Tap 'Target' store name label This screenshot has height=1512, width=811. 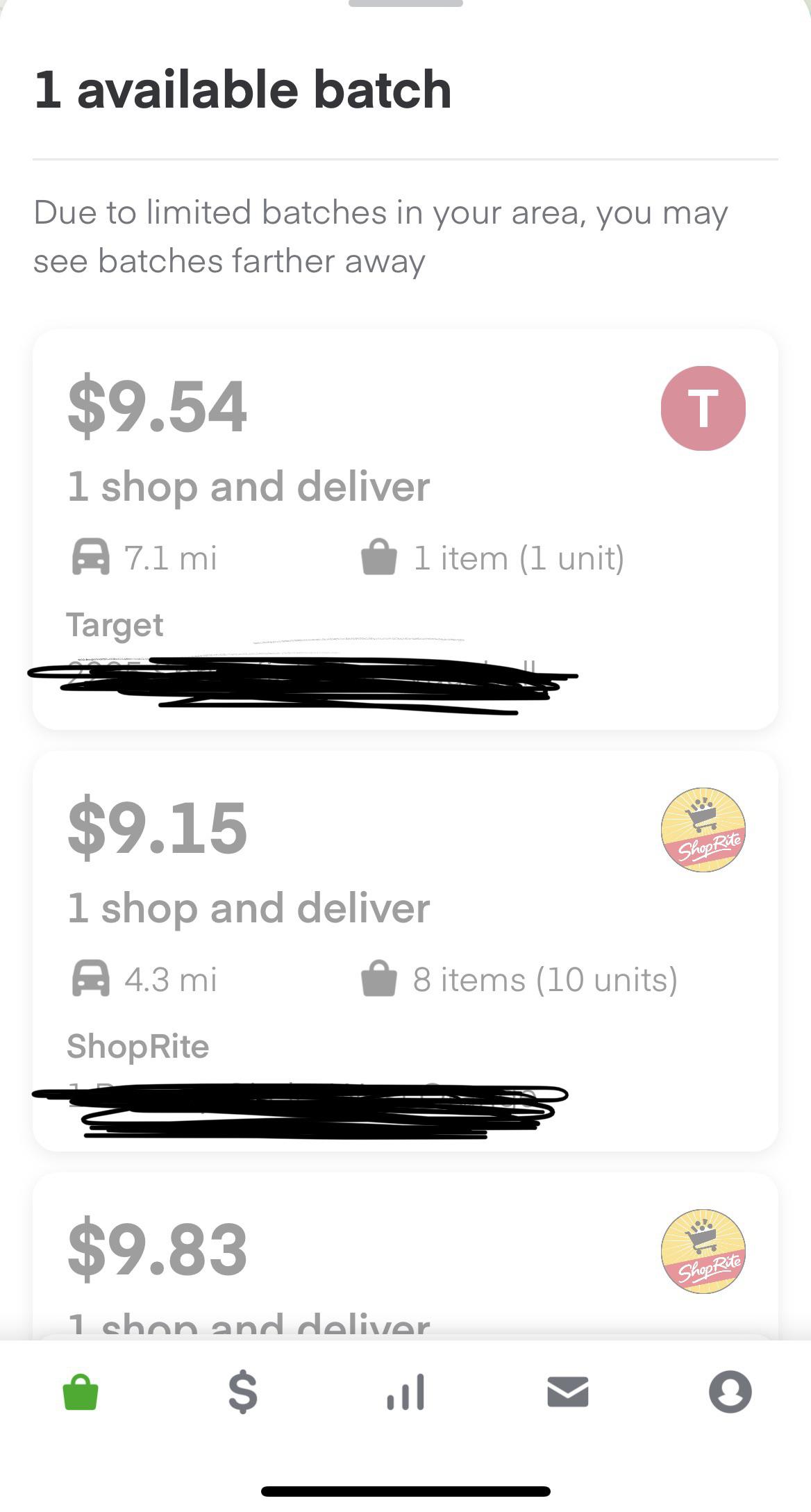point(115,624)
